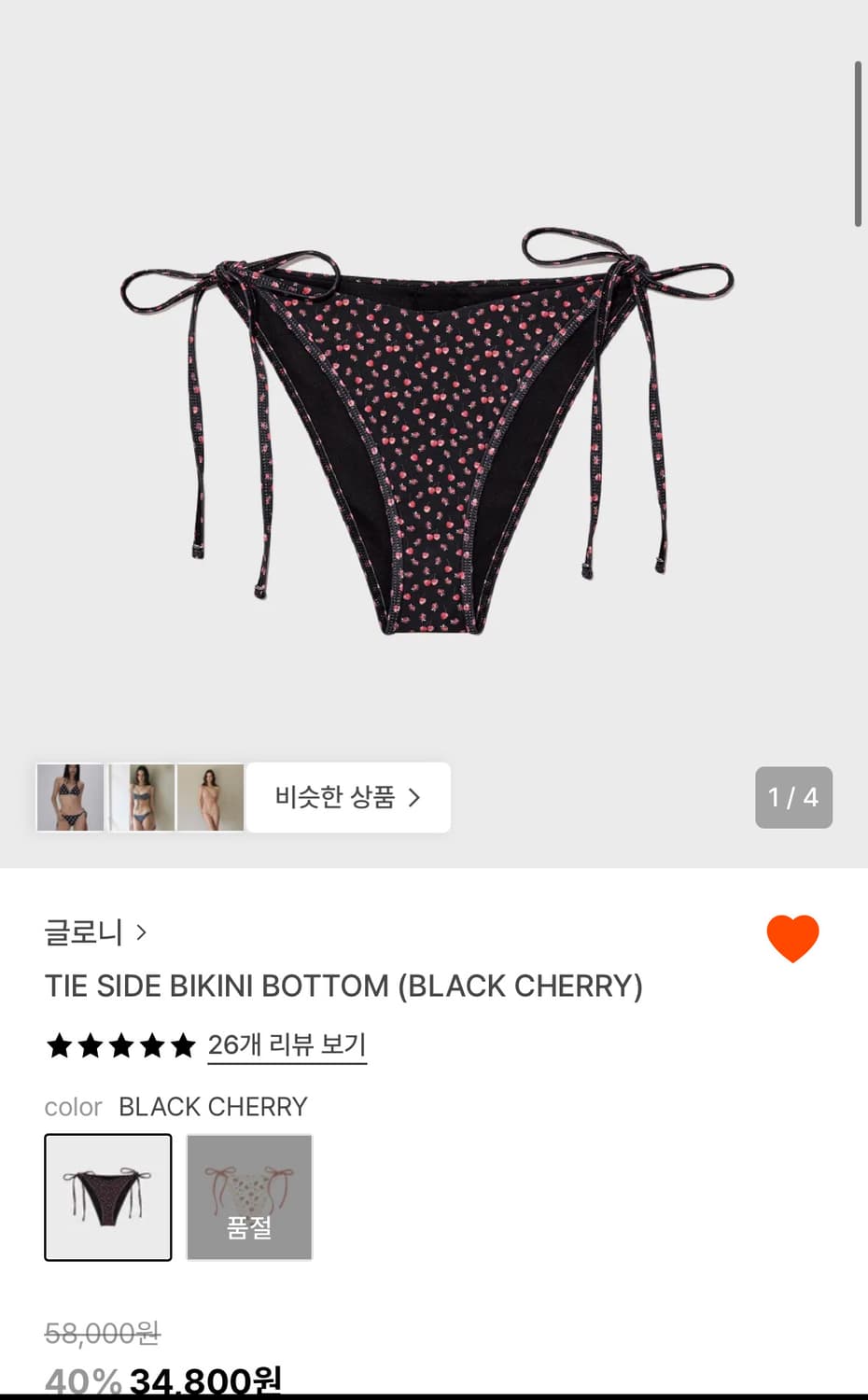Tap the heart icon to remove from wishlist
868x1400 pixels.
tap(792, 938)
